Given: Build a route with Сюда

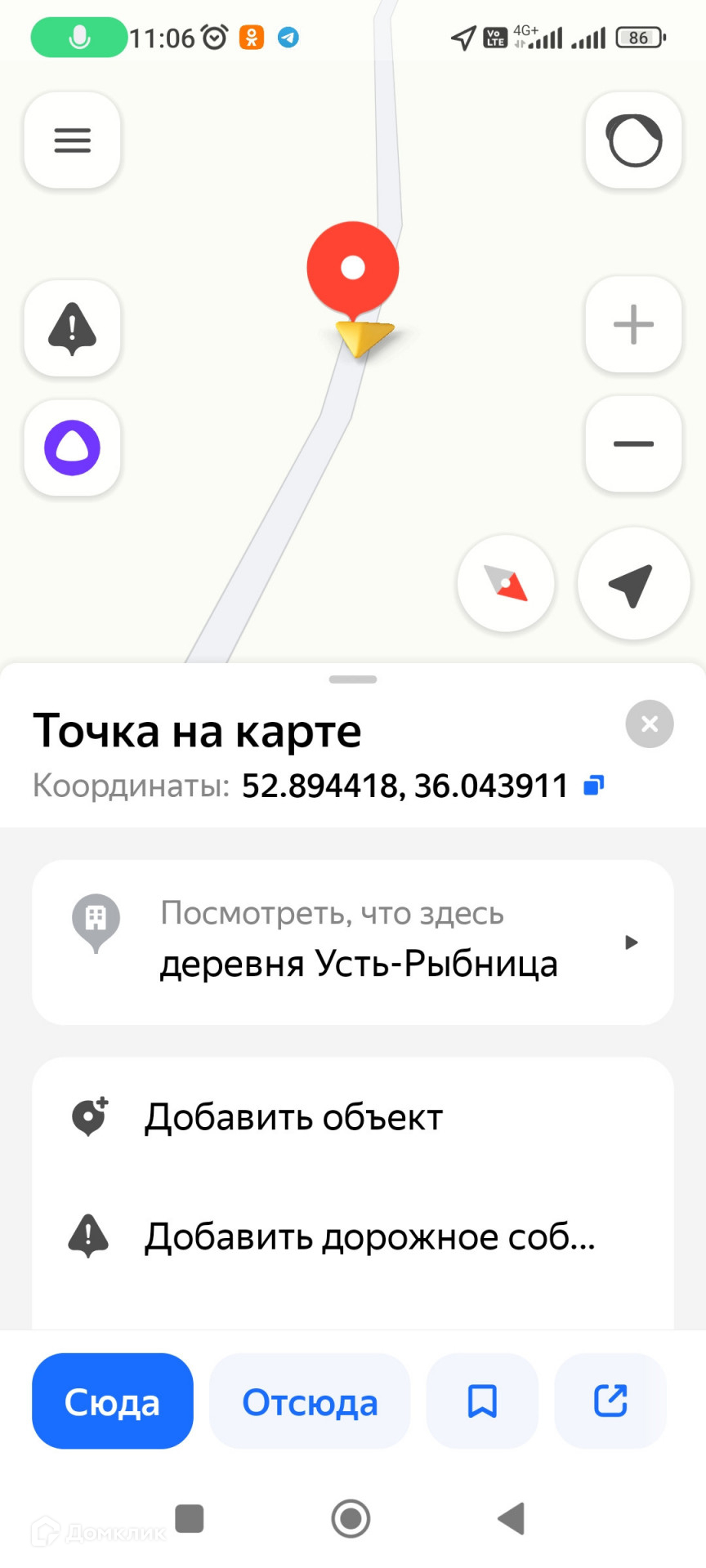Looking at the screenshot, I should [x=113, y=1401].
